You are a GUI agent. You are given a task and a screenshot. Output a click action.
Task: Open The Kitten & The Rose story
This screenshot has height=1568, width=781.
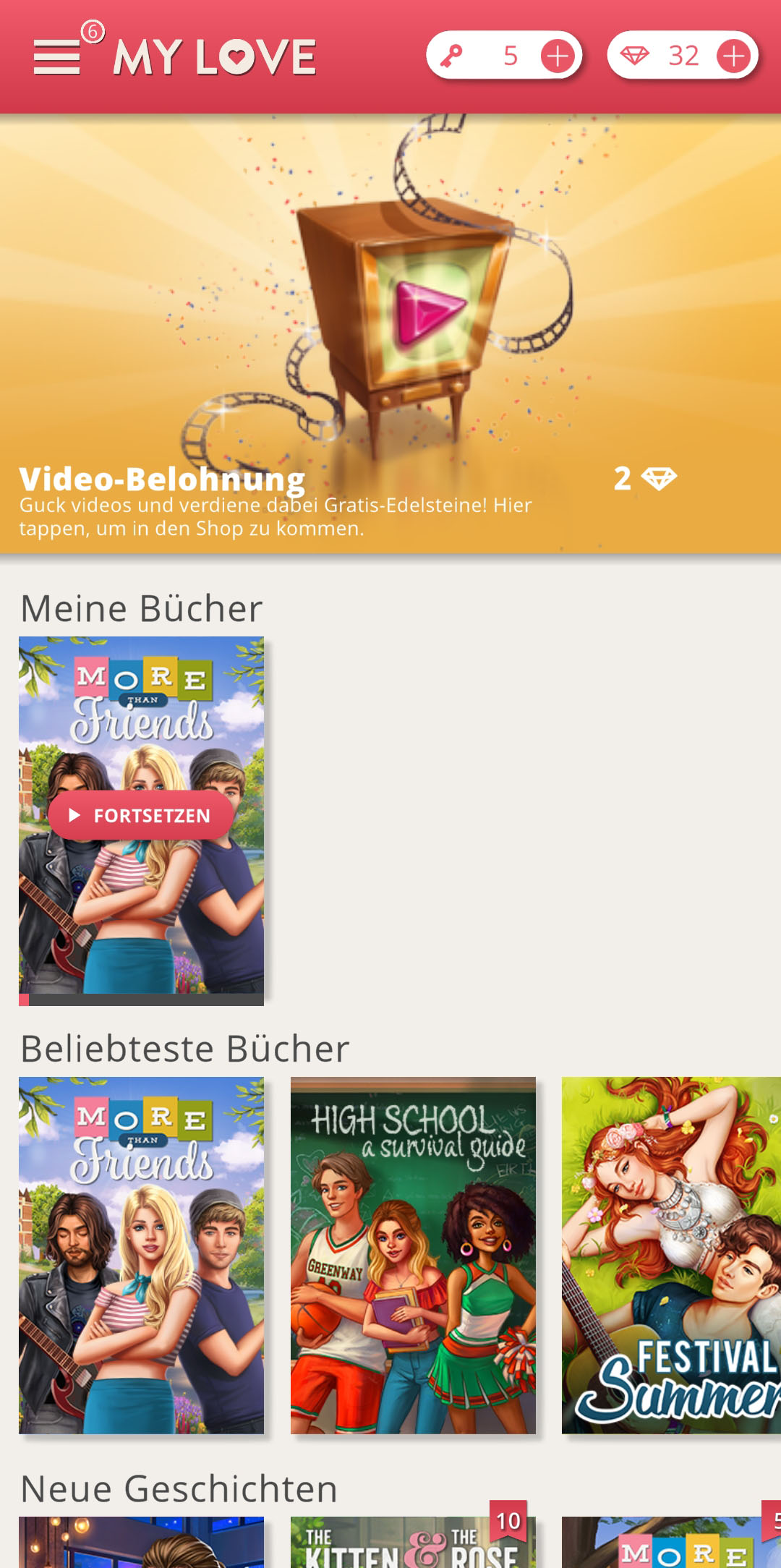413,1542
